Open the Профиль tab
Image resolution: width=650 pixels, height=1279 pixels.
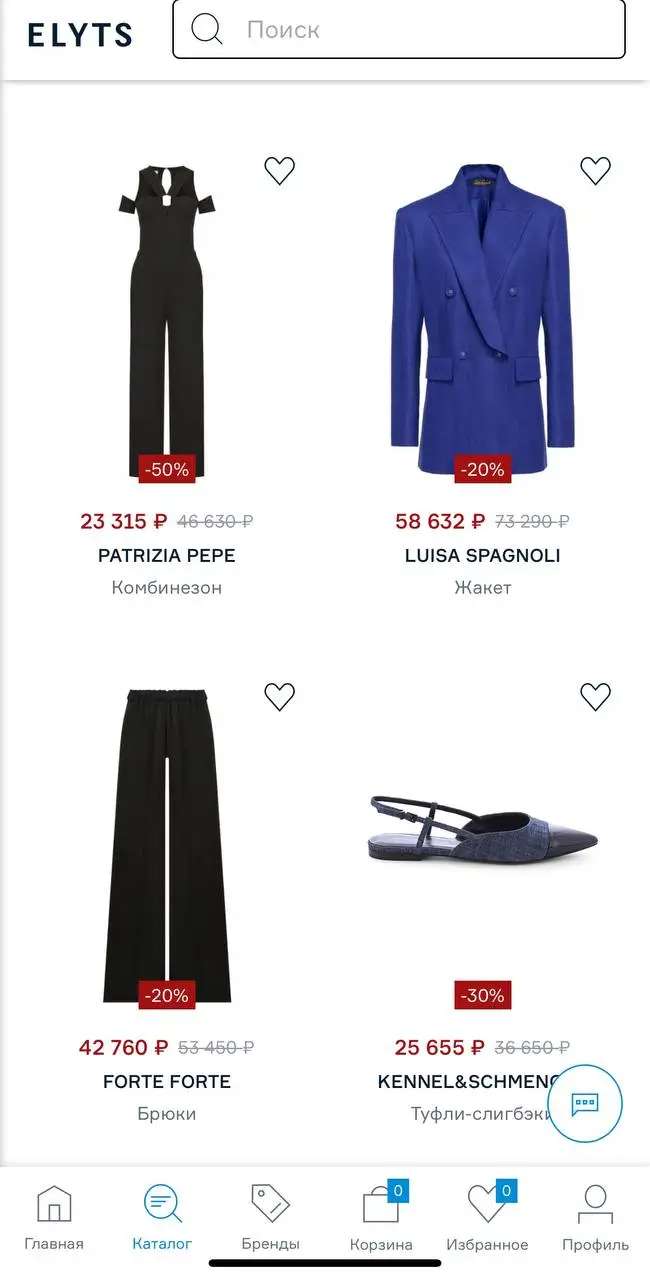(595, 1217)
